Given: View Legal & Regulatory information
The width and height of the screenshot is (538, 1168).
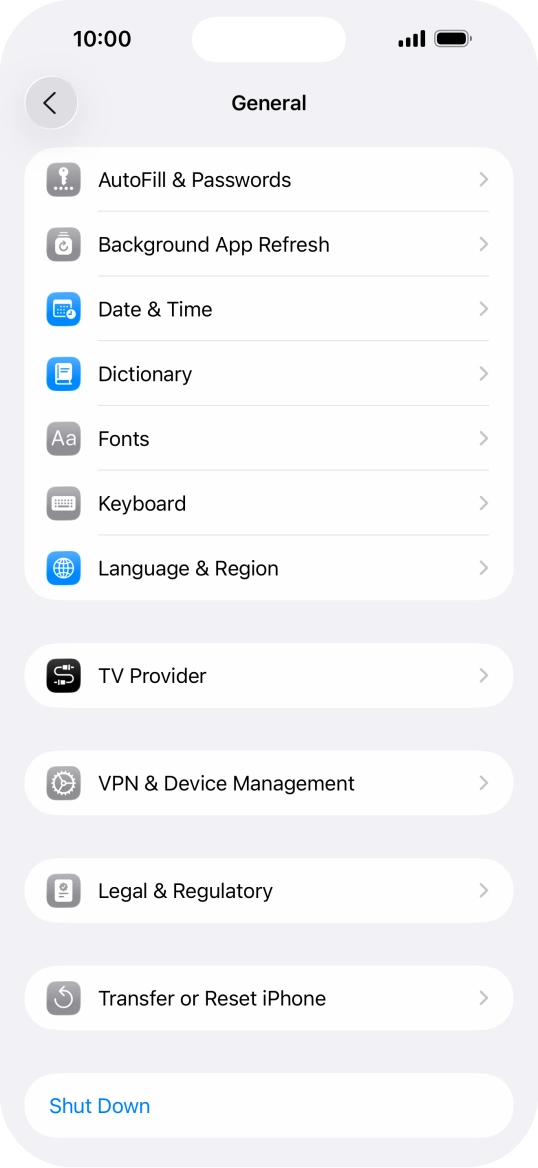Looking at the screenshot, I should (269, 891).
